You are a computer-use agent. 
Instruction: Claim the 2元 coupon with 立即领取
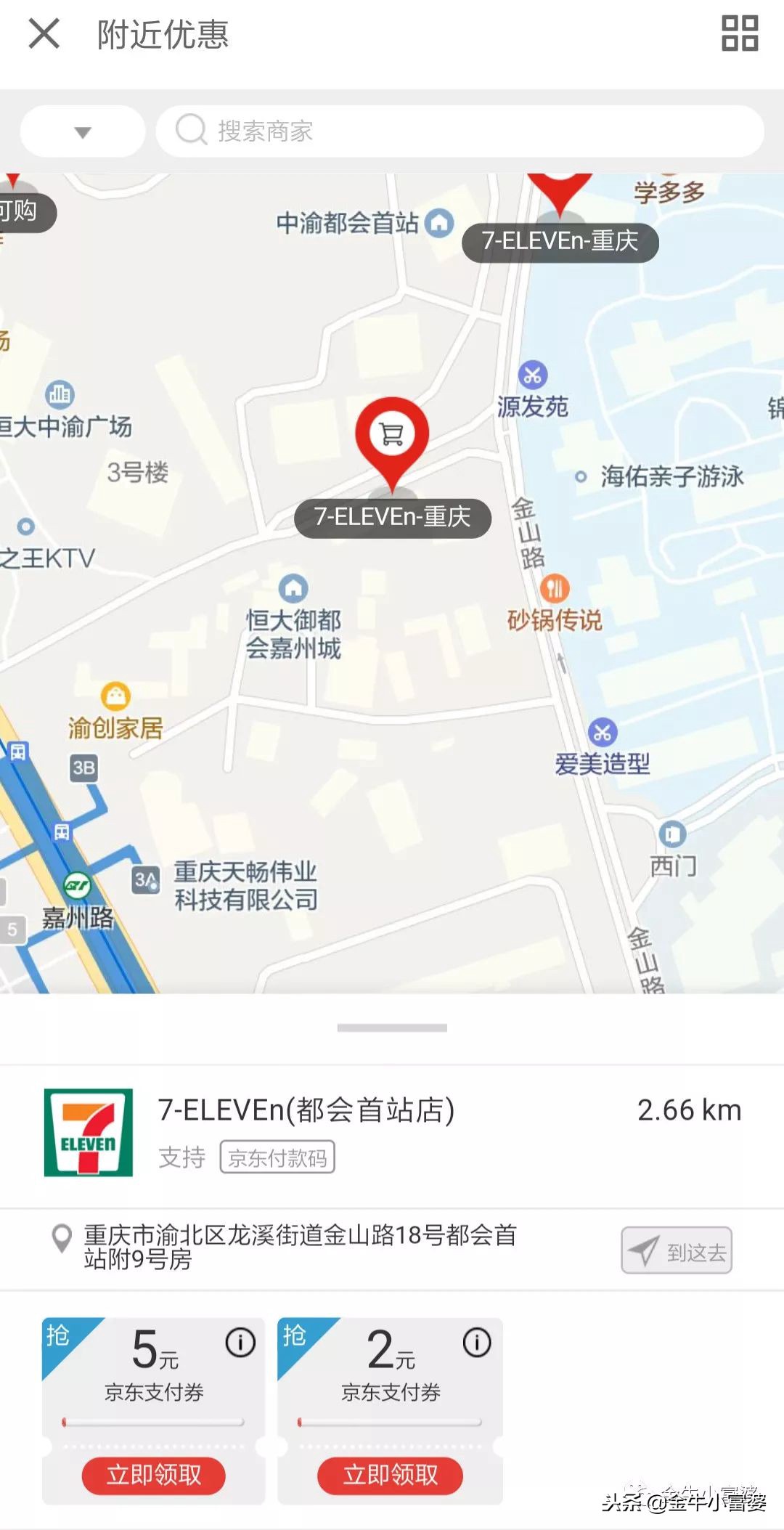coord(390,1475)
